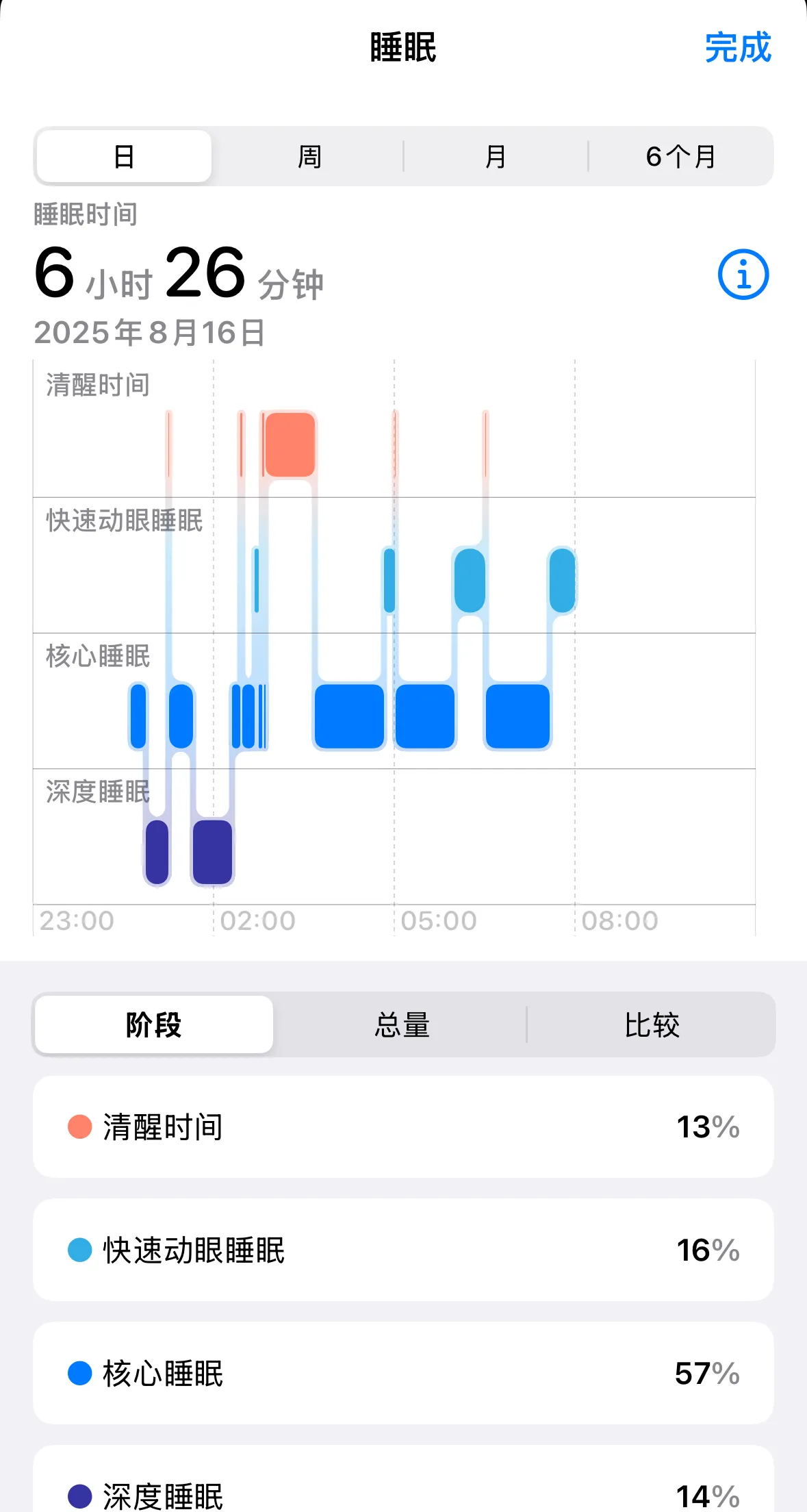Highlight the 清醒时间 13% row

tap(403, 1126)
